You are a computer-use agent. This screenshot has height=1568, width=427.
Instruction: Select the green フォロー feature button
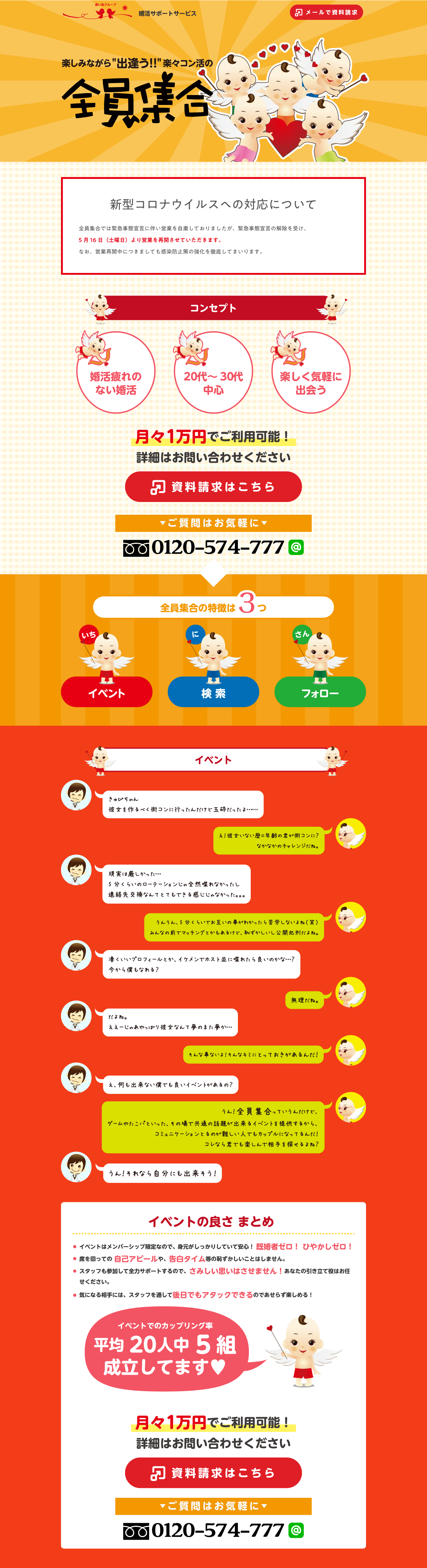click(x=320, y=692)
